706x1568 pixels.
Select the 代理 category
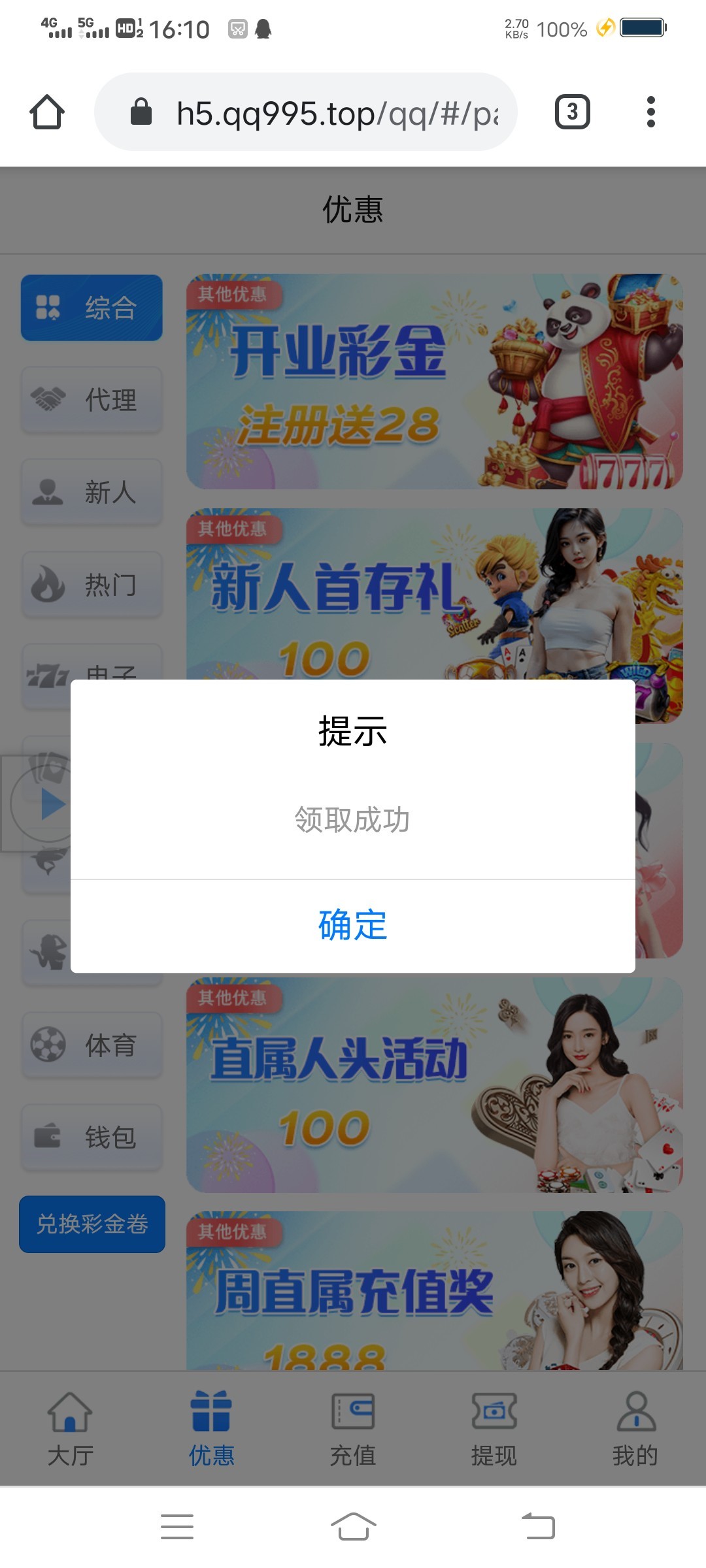92,400
